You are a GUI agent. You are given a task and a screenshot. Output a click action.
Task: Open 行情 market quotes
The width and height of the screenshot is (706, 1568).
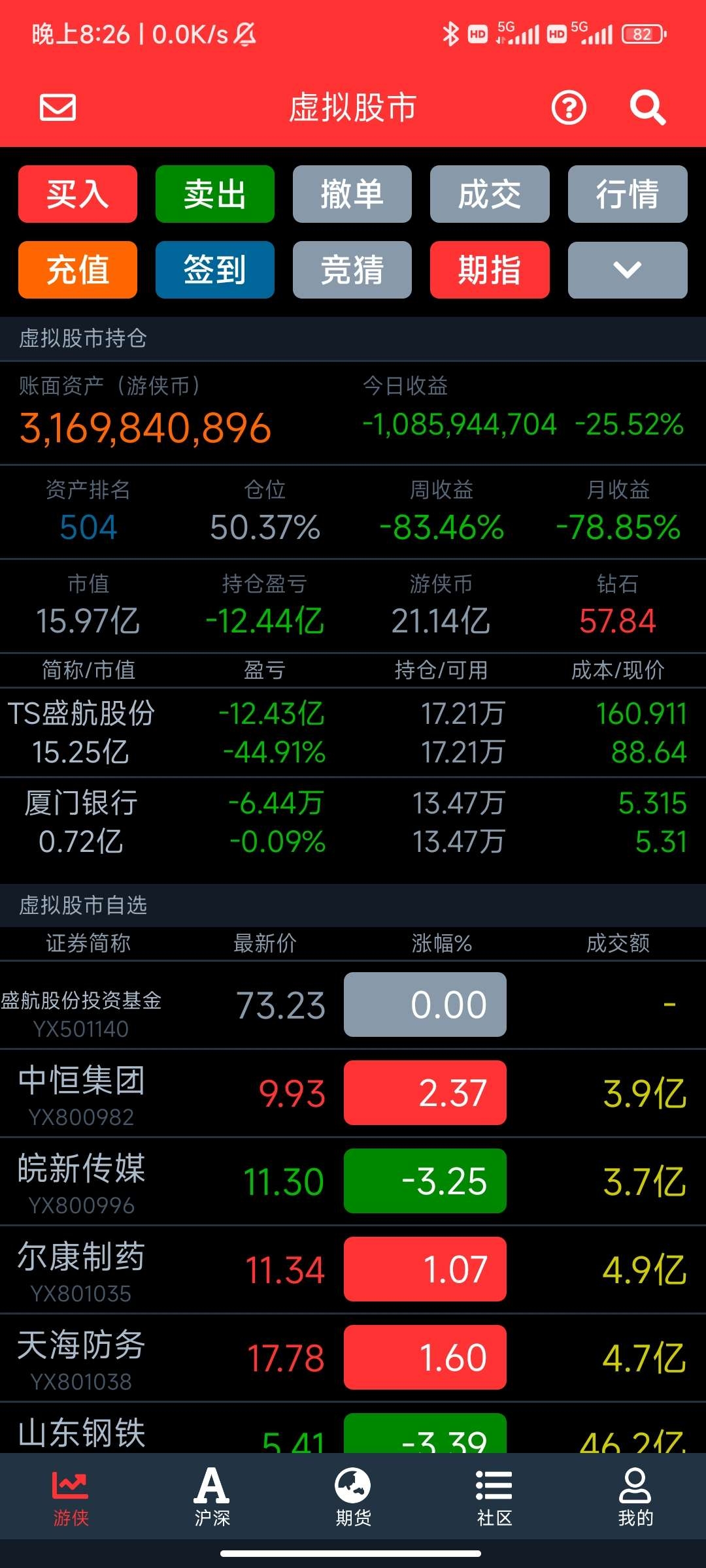coord(628,194)
